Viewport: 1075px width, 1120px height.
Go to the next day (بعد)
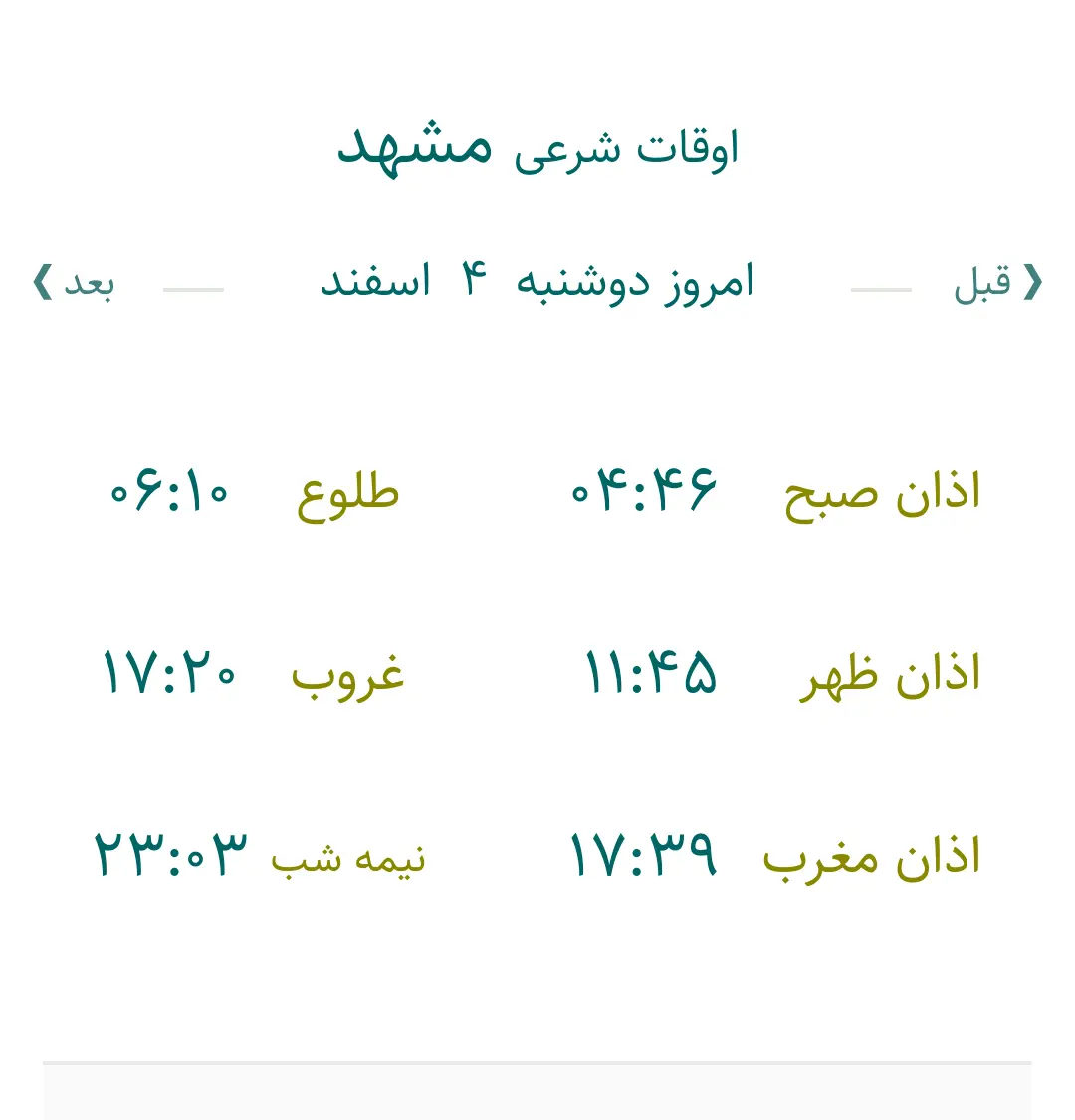pyautogui.click(x=74, y=283)
